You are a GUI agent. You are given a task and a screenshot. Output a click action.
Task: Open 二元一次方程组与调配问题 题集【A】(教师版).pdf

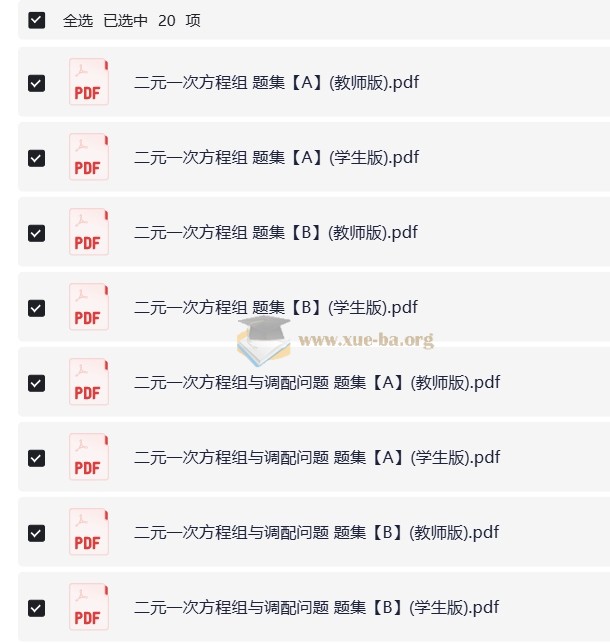[x=317, y=382]
